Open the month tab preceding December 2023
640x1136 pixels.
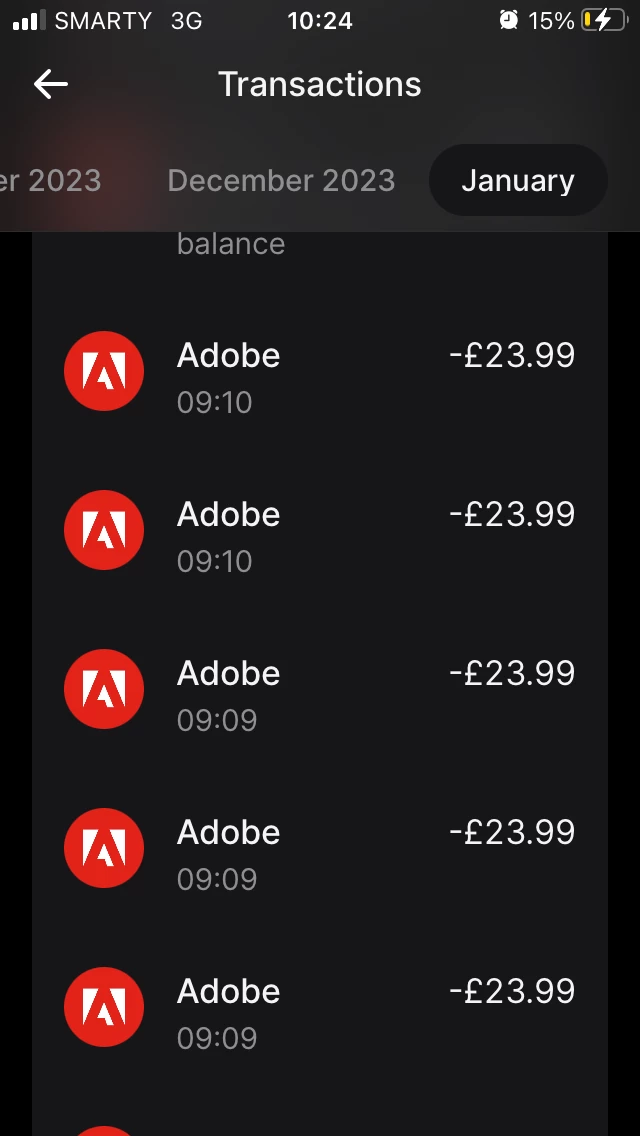point(50,181)
